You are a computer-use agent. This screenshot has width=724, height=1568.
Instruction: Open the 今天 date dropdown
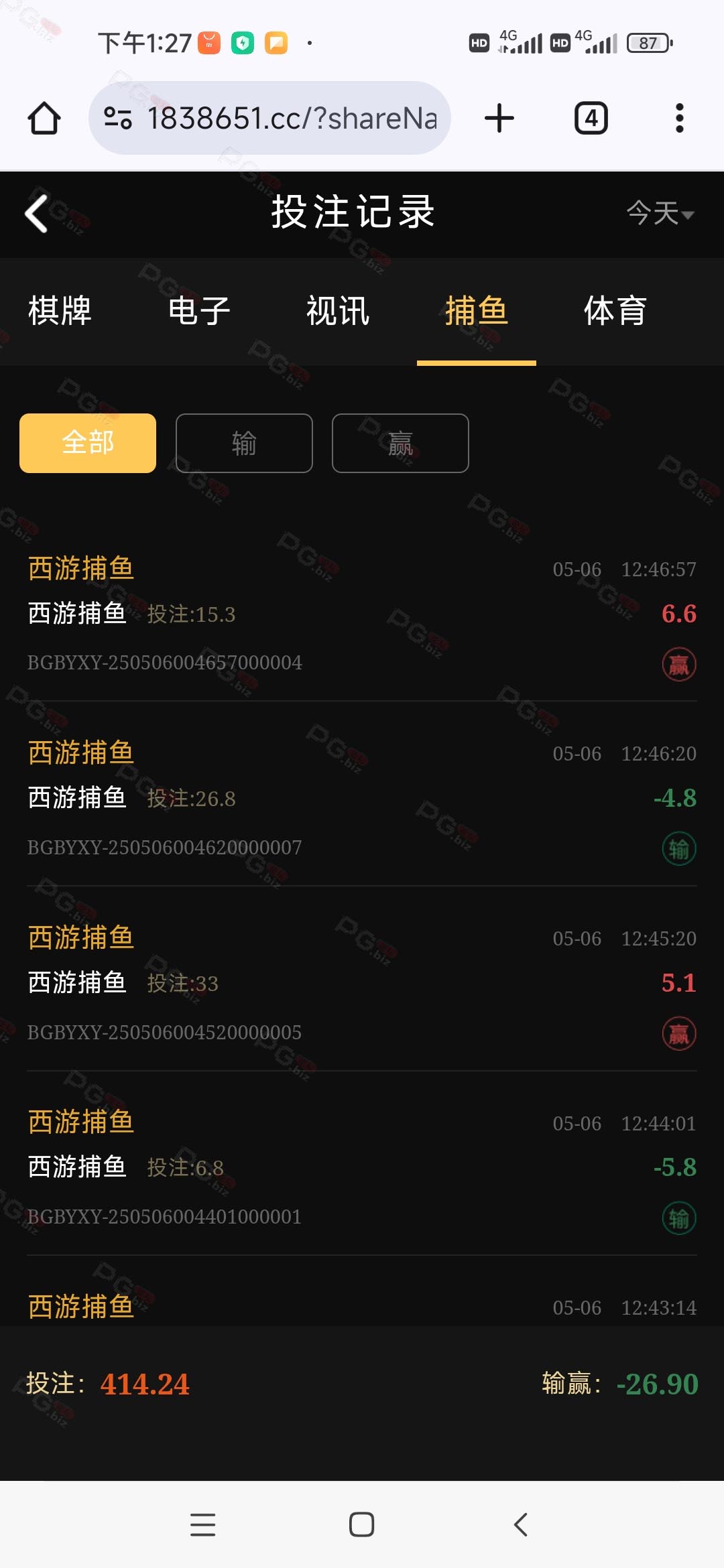click(660, 213)
